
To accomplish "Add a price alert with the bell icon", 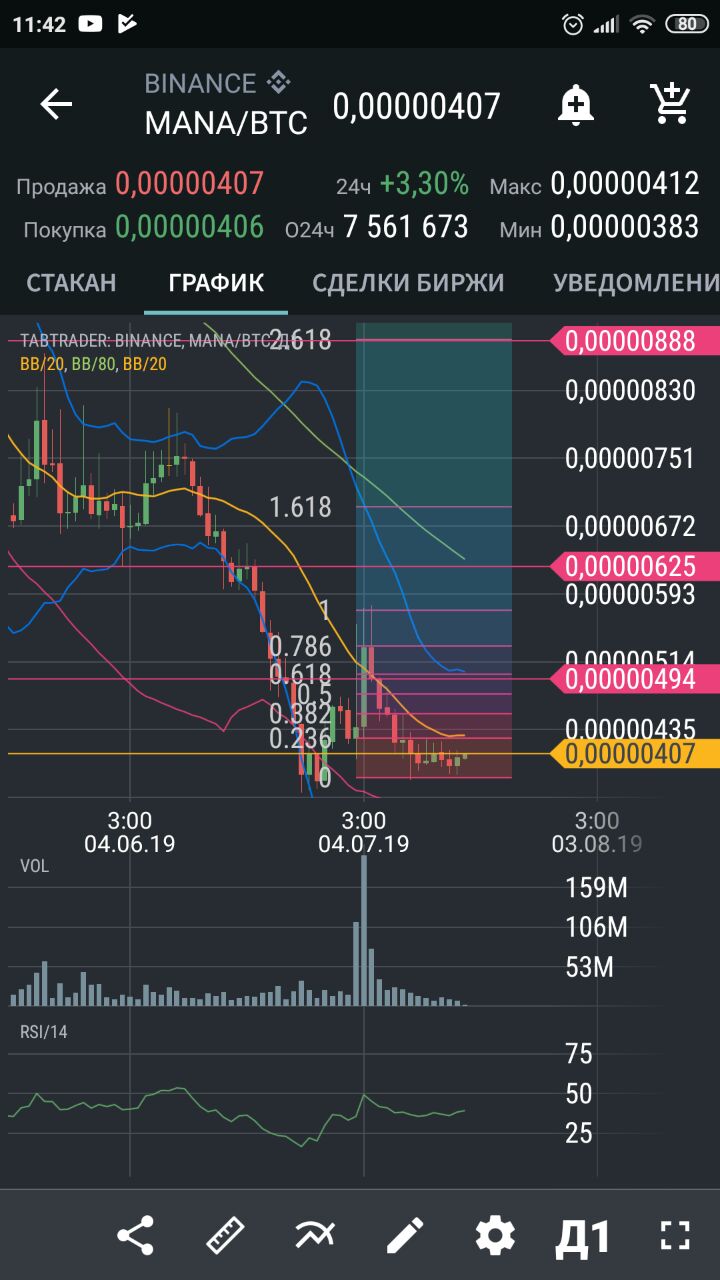I will click(576, 103).
